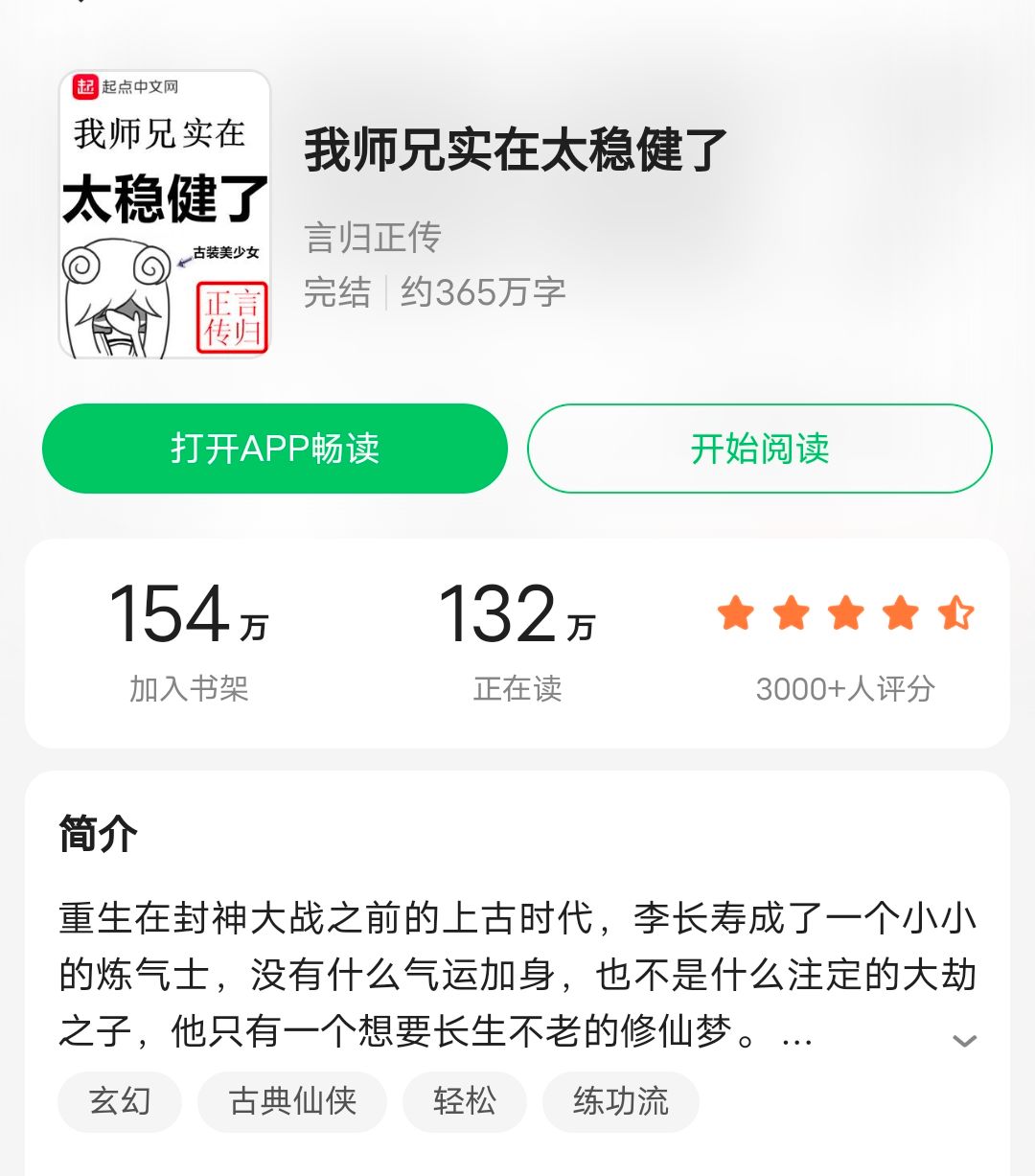
Task: Tap the 轻松 tag
Action: pyautogui.click(x=465, y=1102)
